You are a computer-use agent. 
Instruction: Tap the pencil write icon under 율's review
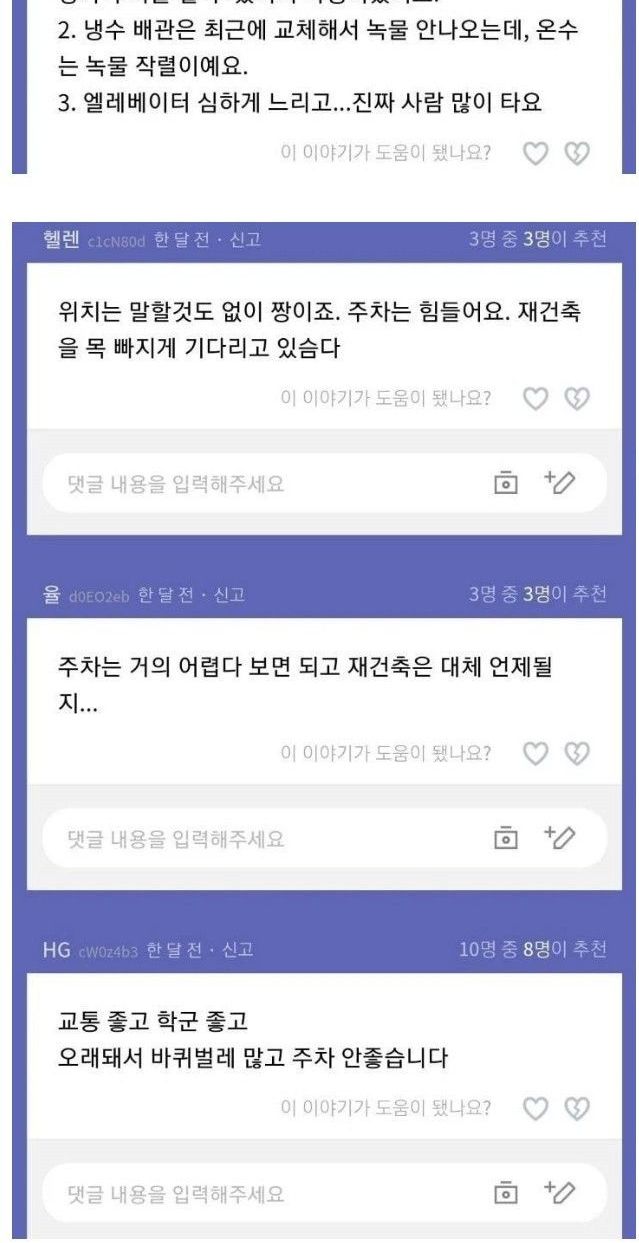click(x=560, y=838)
